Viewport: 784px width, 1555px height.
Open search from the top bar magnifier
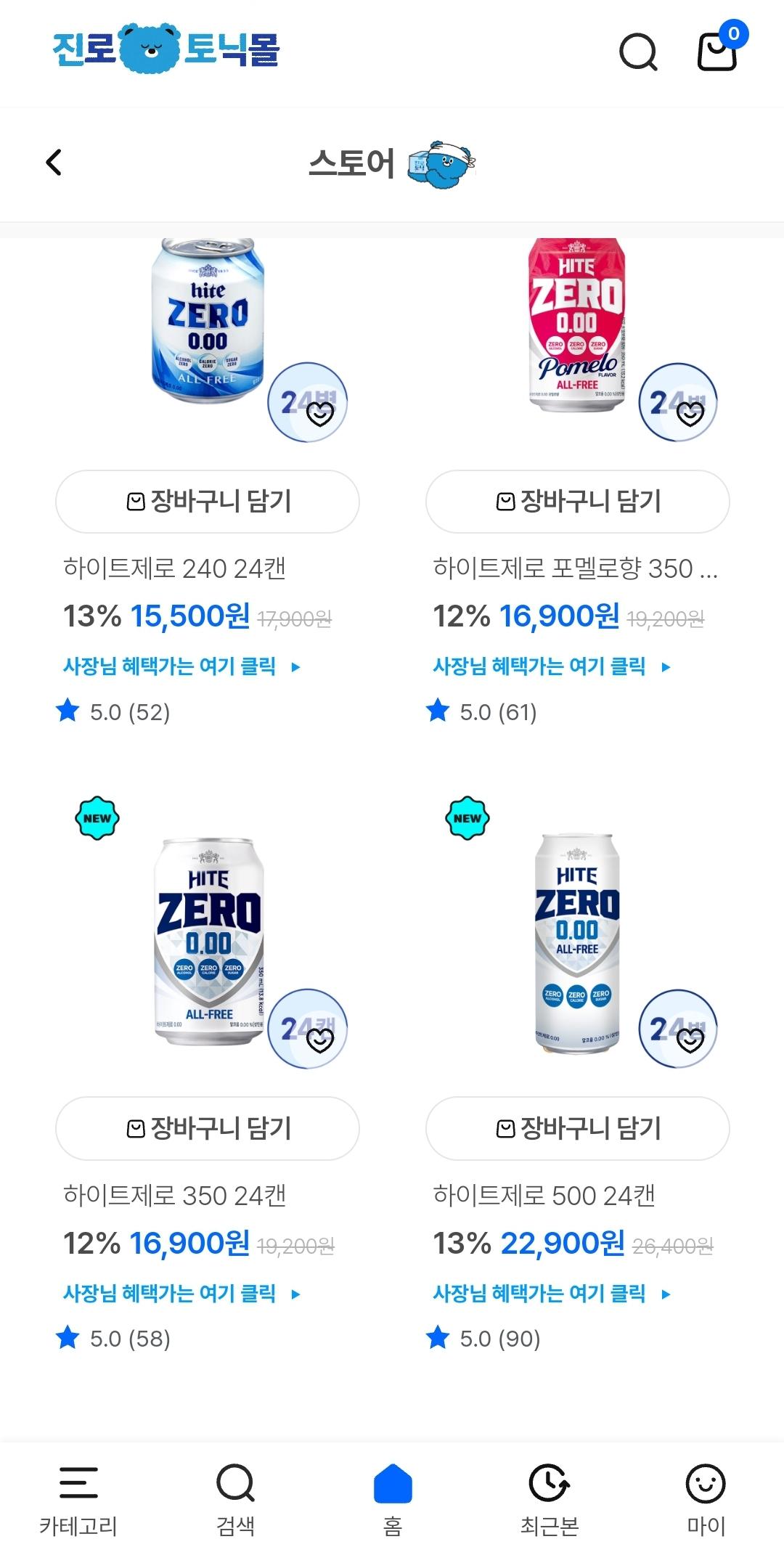click(637, 52)
